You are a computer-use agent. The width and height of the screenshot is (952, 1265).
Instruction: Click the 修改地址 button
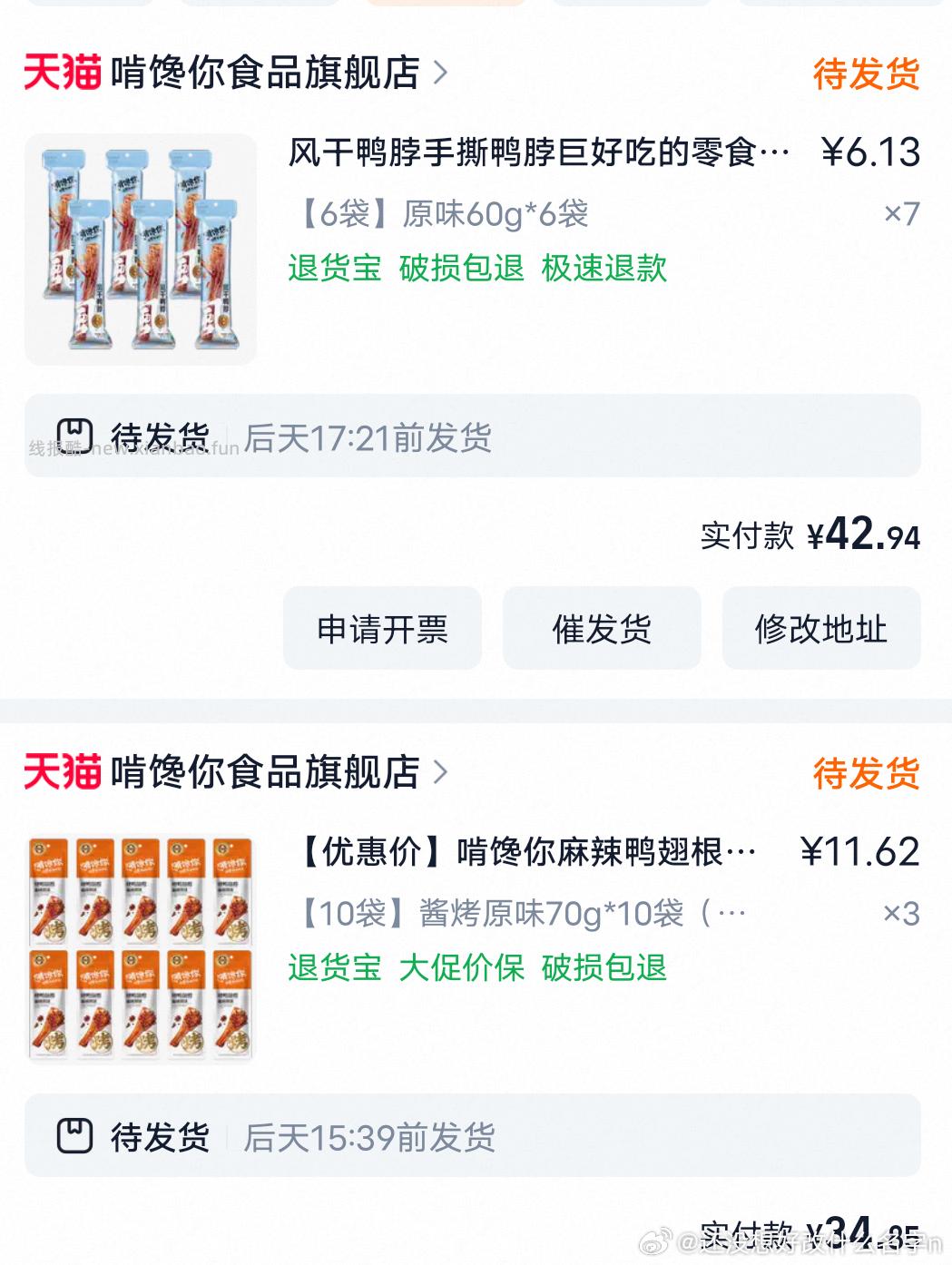tap(821, 628)
